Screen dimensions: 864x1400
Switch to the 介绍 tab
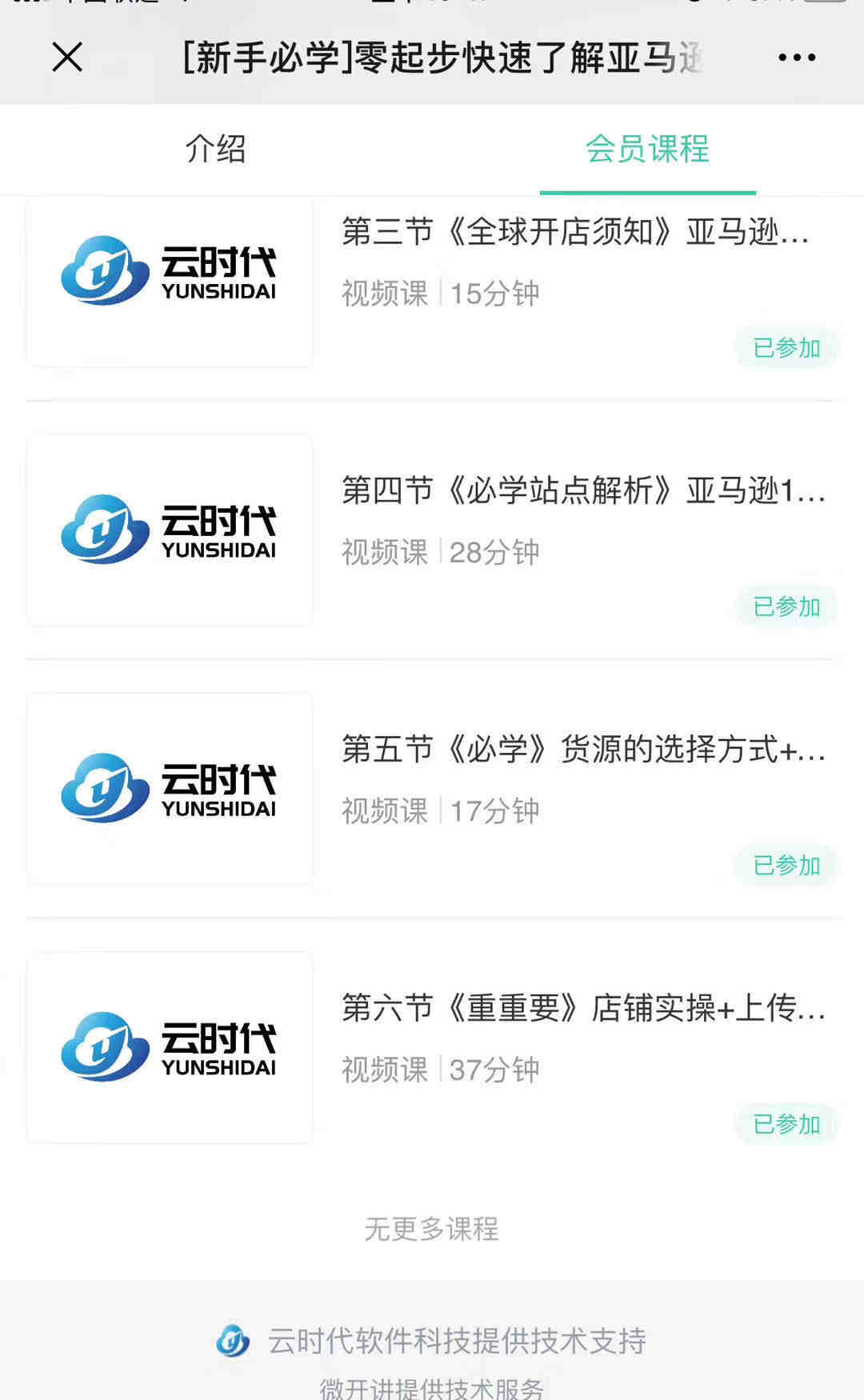pyautogui.click(x=215, y=149)
